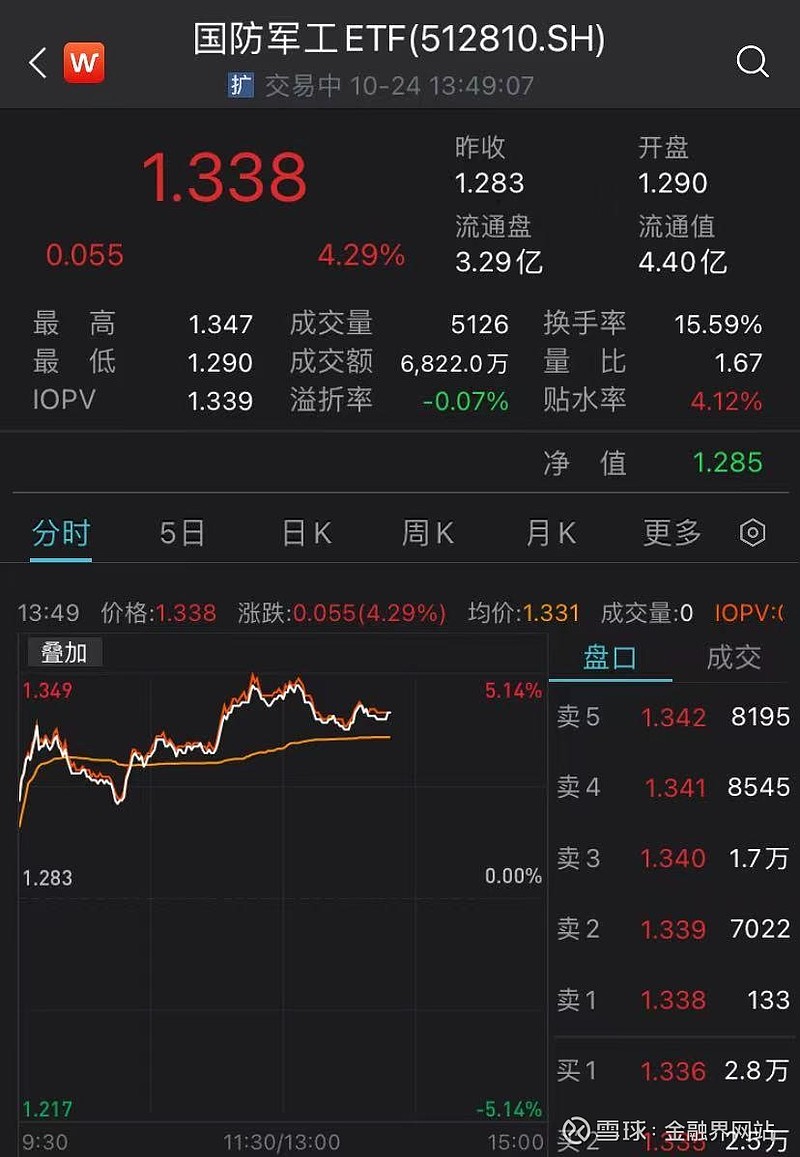Tap the Wind "W" app logo

pyautogui.click(x=84, y=61)
